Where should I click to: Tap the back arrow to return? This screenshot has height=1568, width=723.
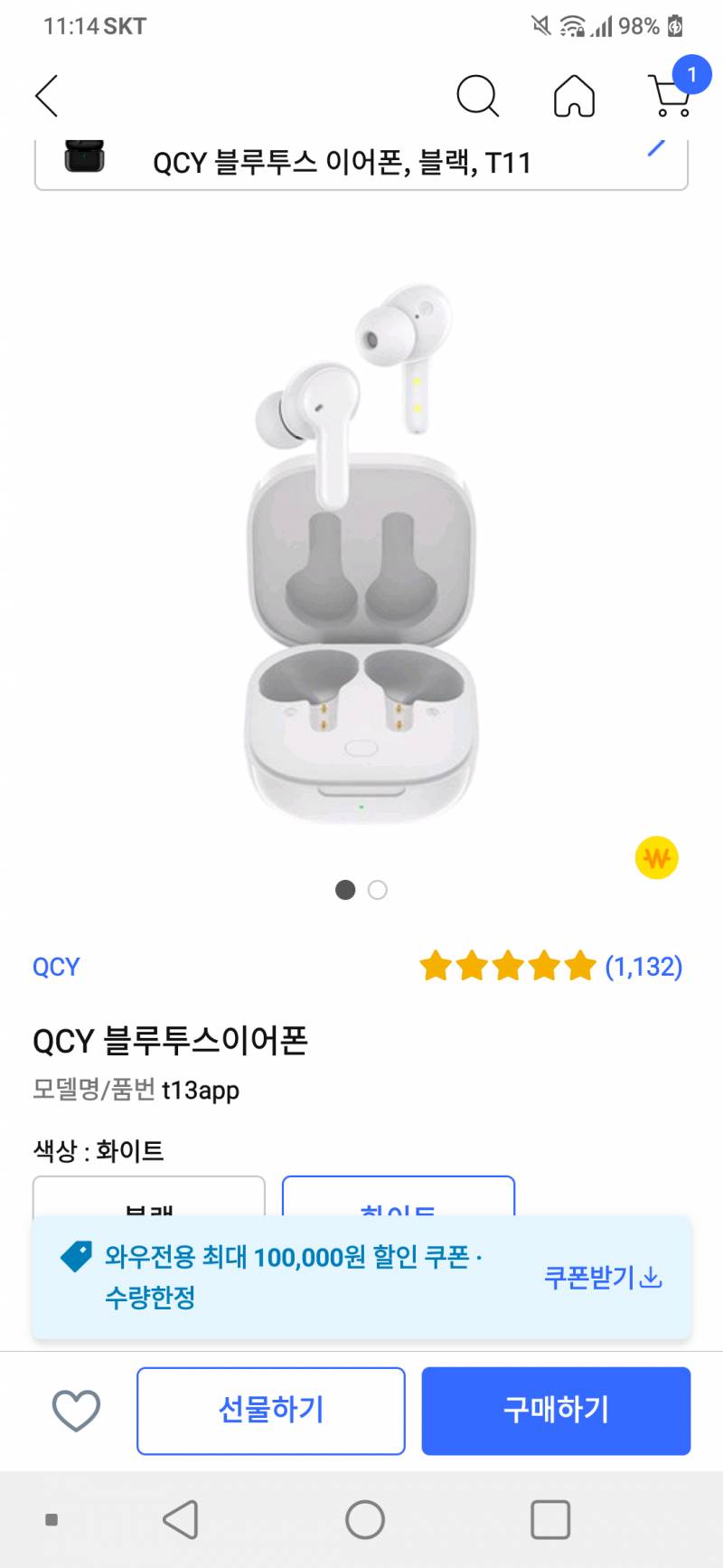(x=45, y=95)
